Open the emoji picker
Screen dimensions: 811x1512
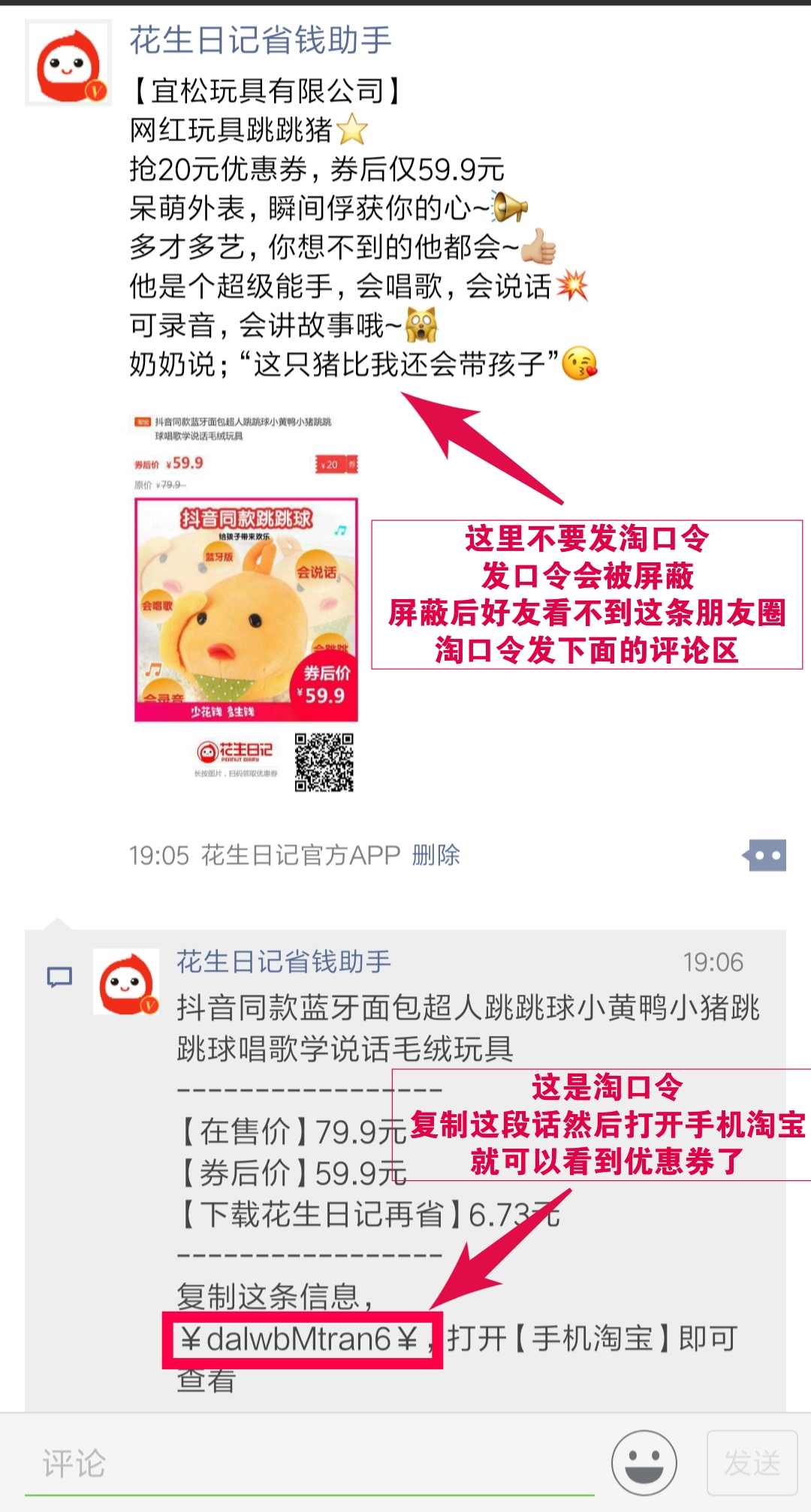[x=644, y=1463]
